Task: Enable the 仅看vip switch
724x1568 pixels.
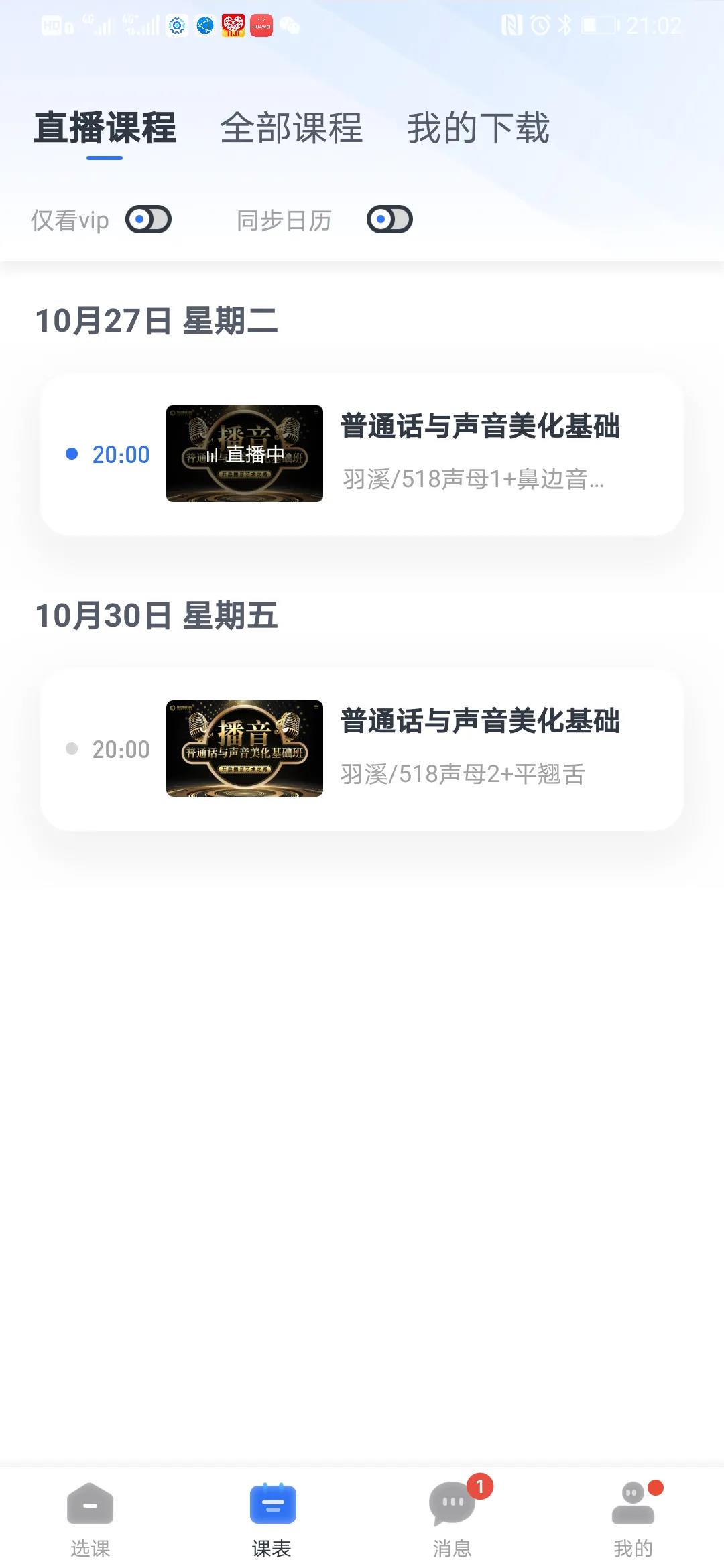Action: (148, 220)
